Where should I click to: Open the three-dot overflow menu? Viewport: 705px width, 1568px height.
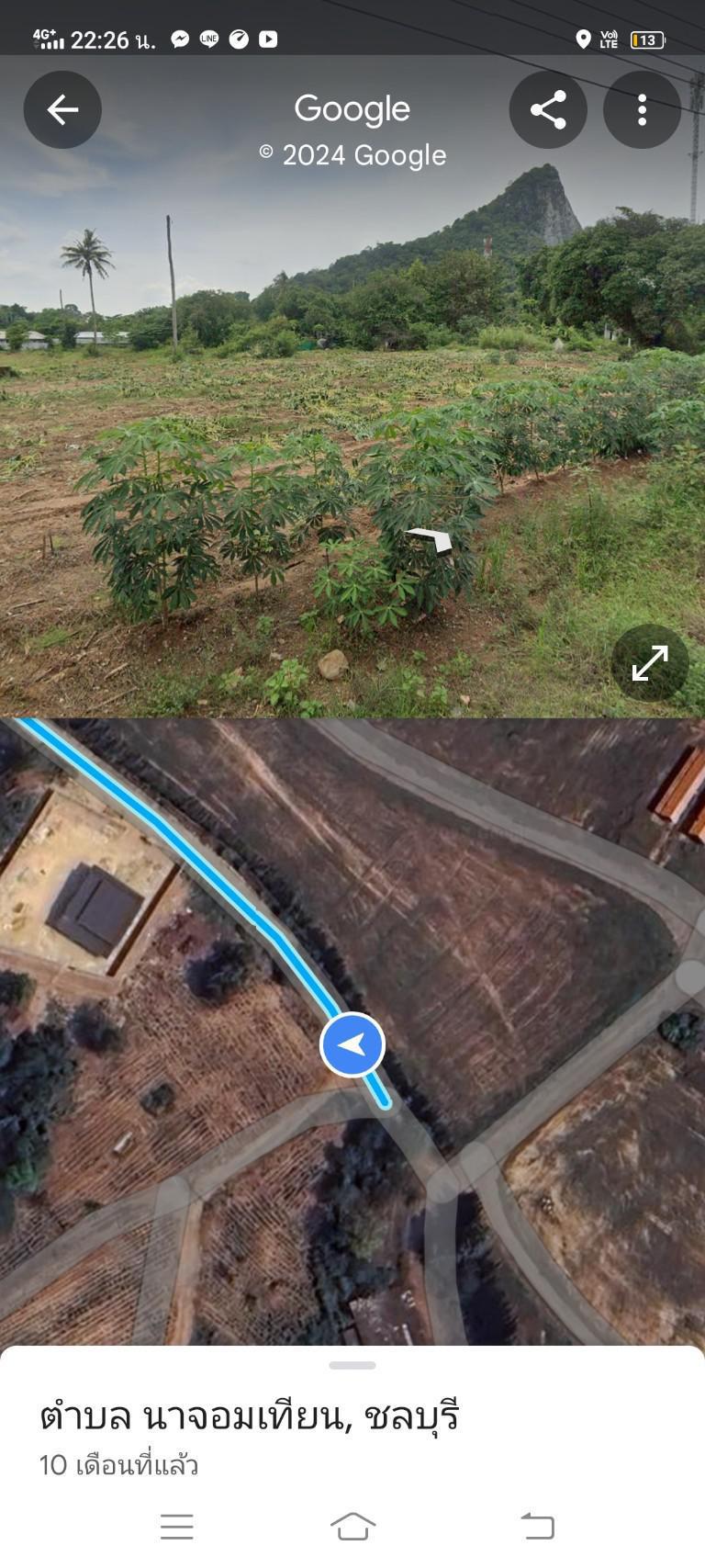tap(642, 110)
